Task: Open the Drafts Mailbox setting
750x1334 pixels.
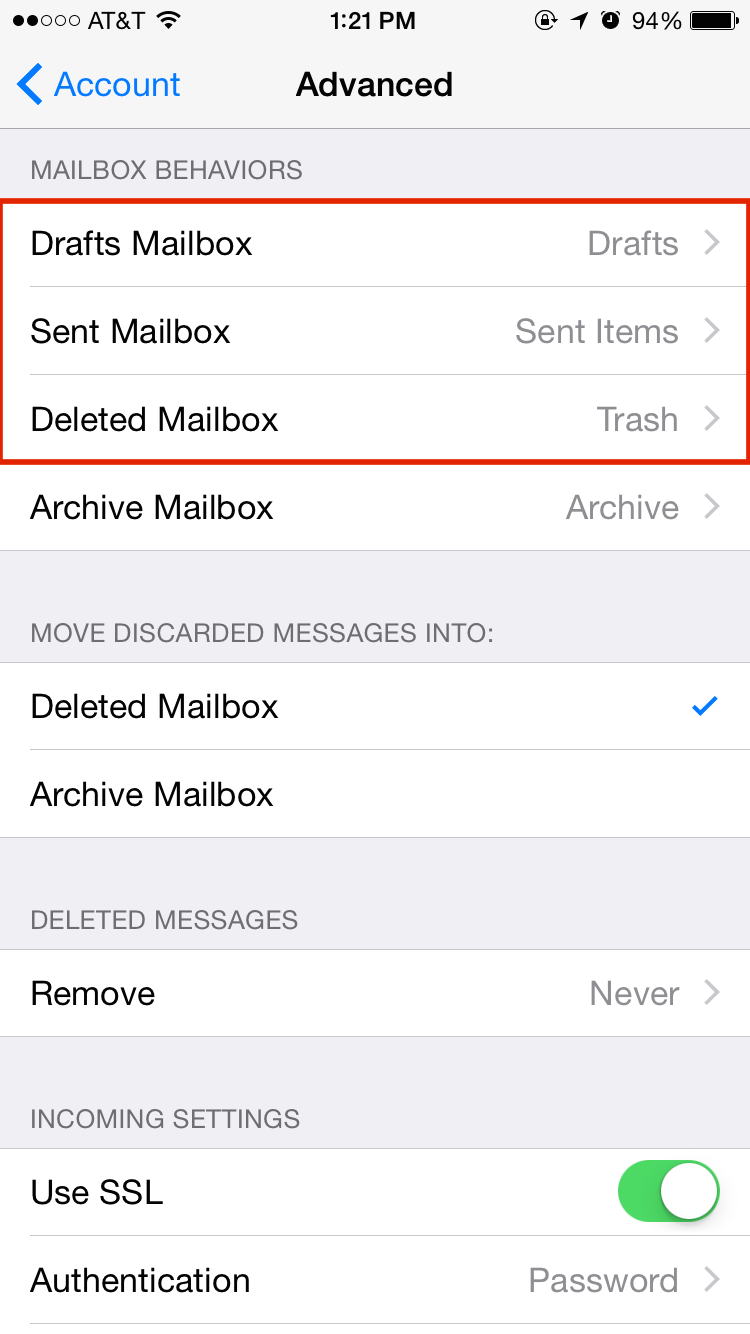Action: click(375, 243)
